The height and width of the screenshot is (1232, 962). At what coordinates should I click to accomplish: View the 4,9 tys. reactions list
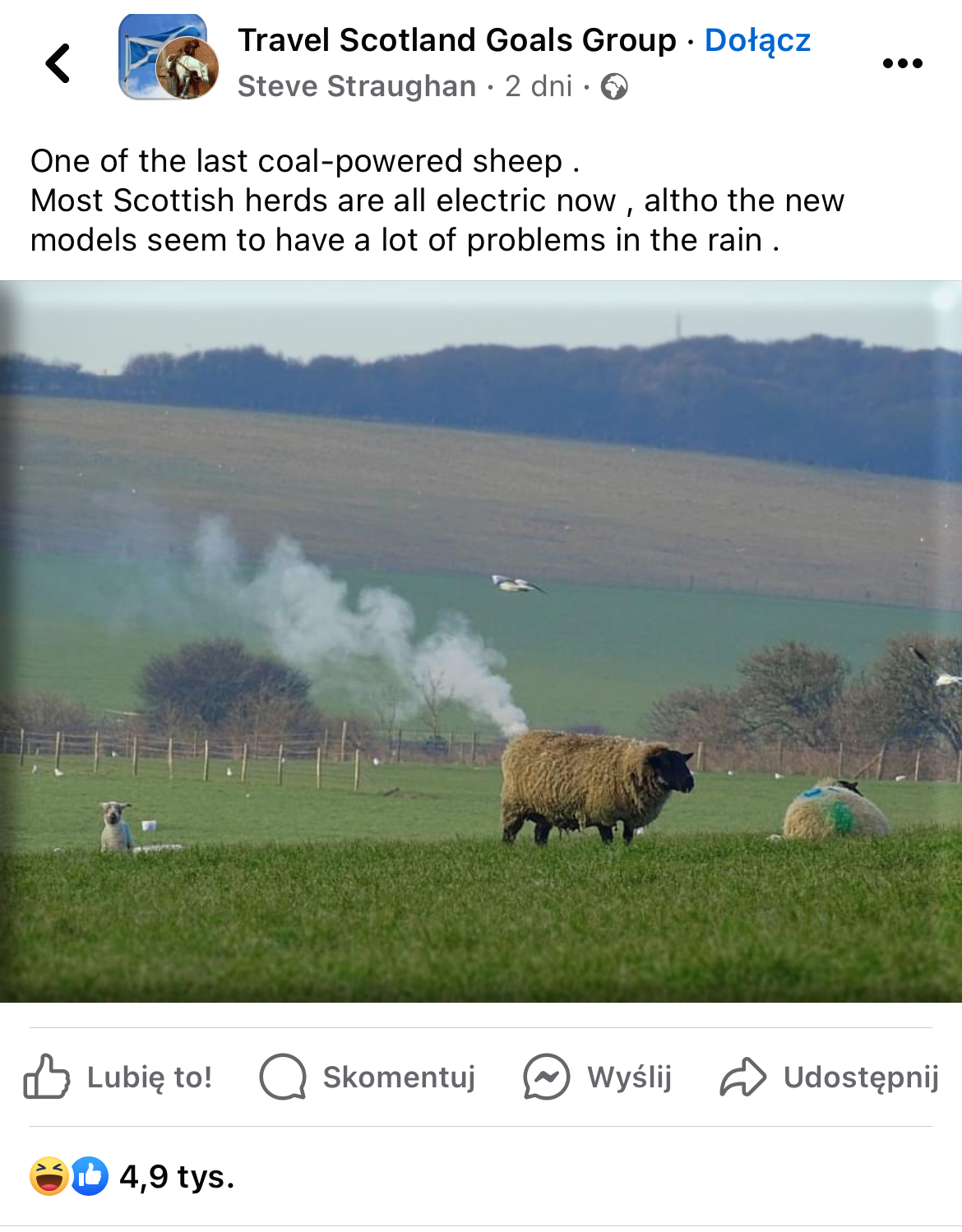point(132,1176)
